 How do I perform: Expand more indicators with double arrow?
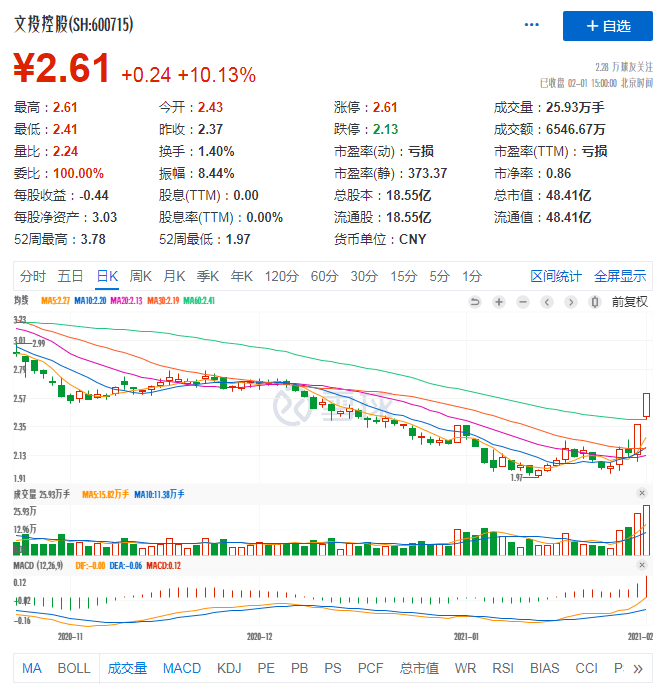coord(638,668)
